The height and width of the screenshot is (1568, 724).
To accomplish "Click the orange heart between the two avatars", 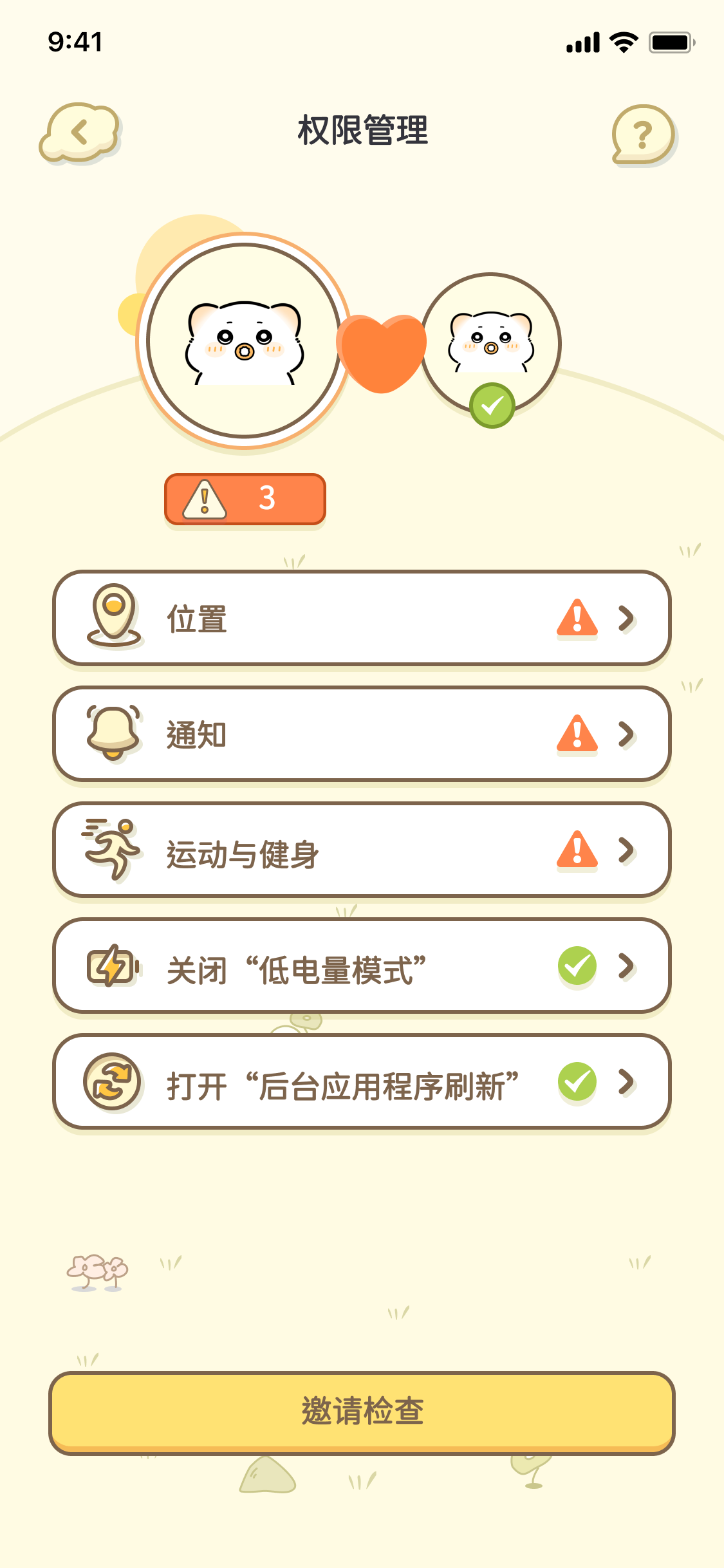I will [x=381, y=353].
